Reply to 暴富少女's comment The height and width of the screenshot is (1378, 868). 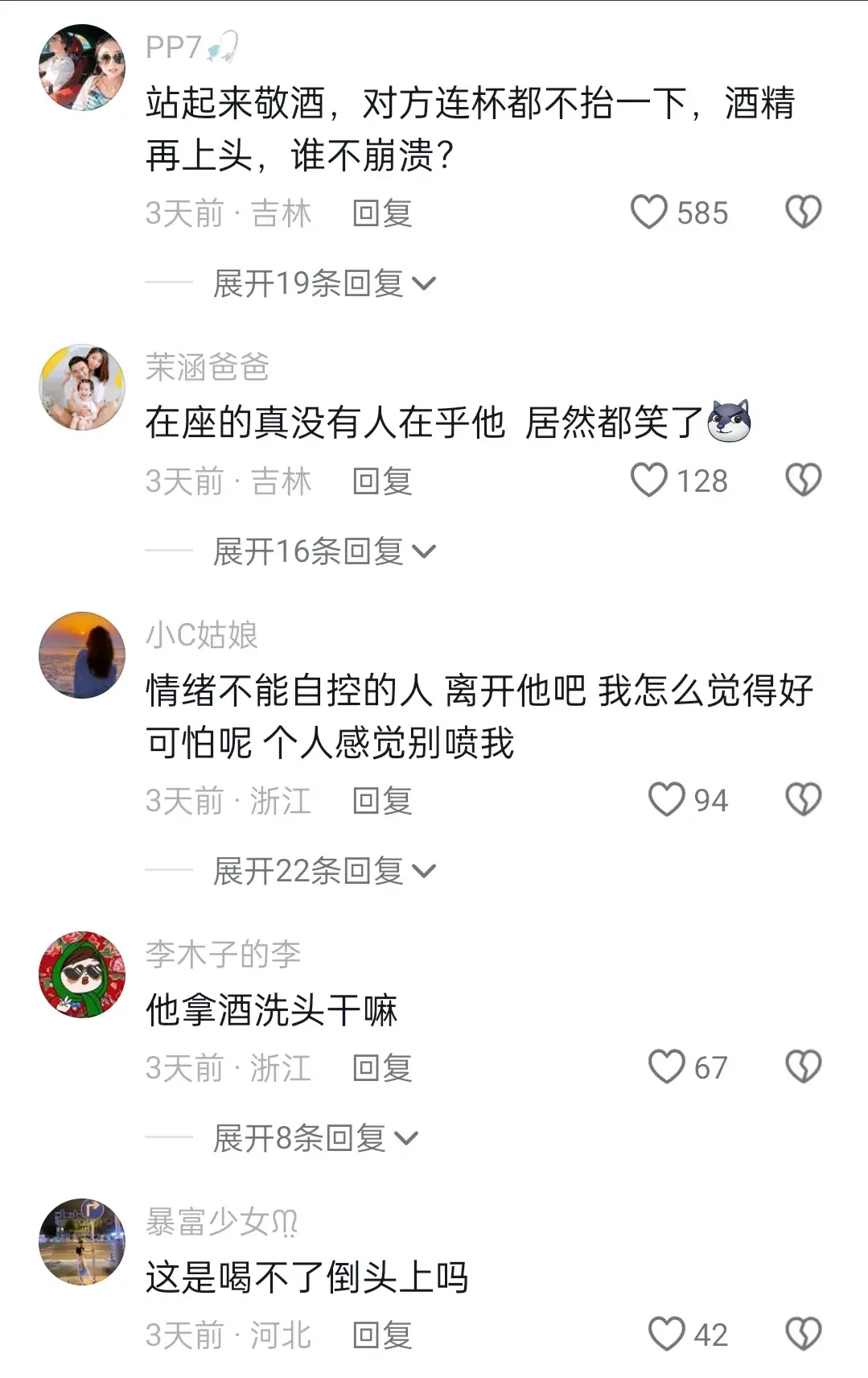[x=382, y=1335]
